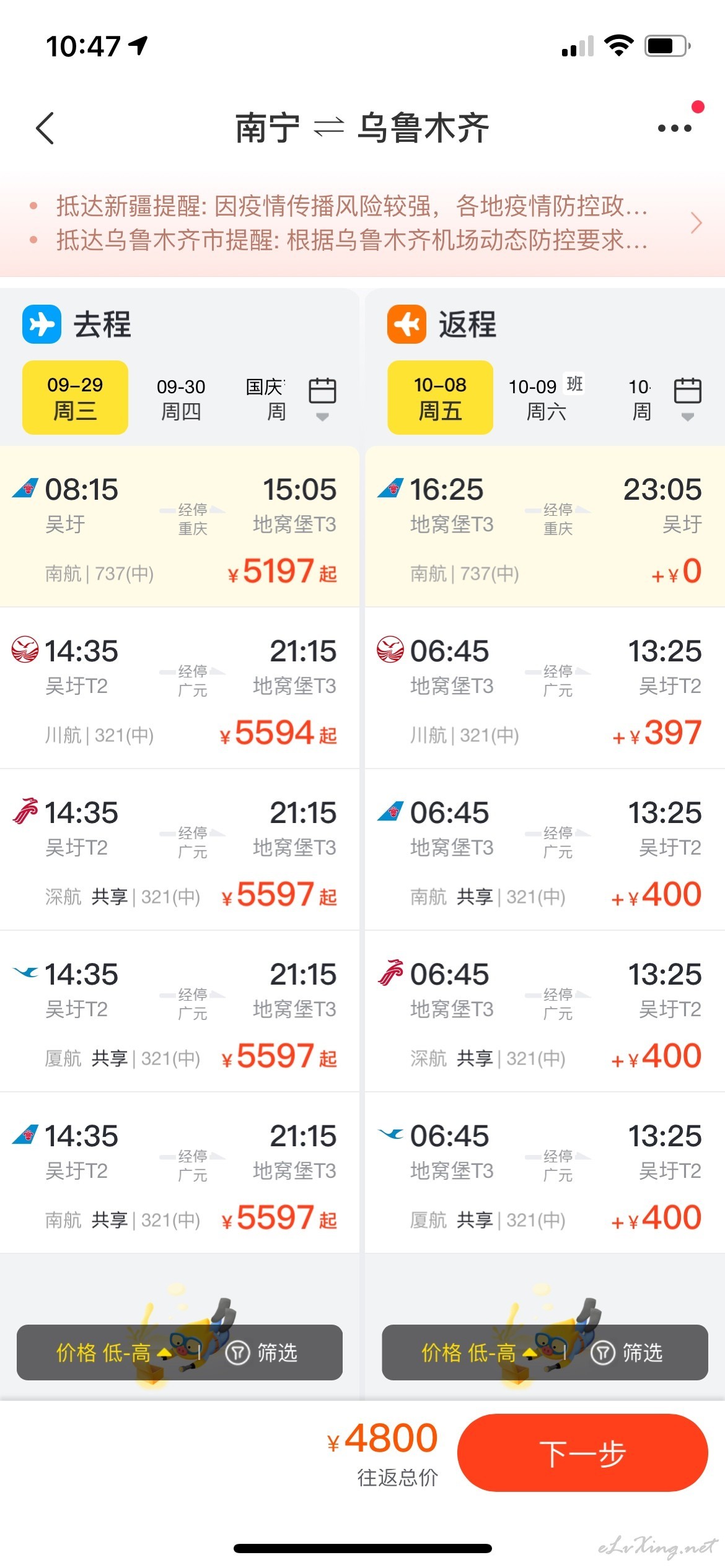Screen dimensions: 725x1568
Task: Choose the 06:45 Xiamen Airlines codeshare return flight
Action: [x=545, y=1173]
